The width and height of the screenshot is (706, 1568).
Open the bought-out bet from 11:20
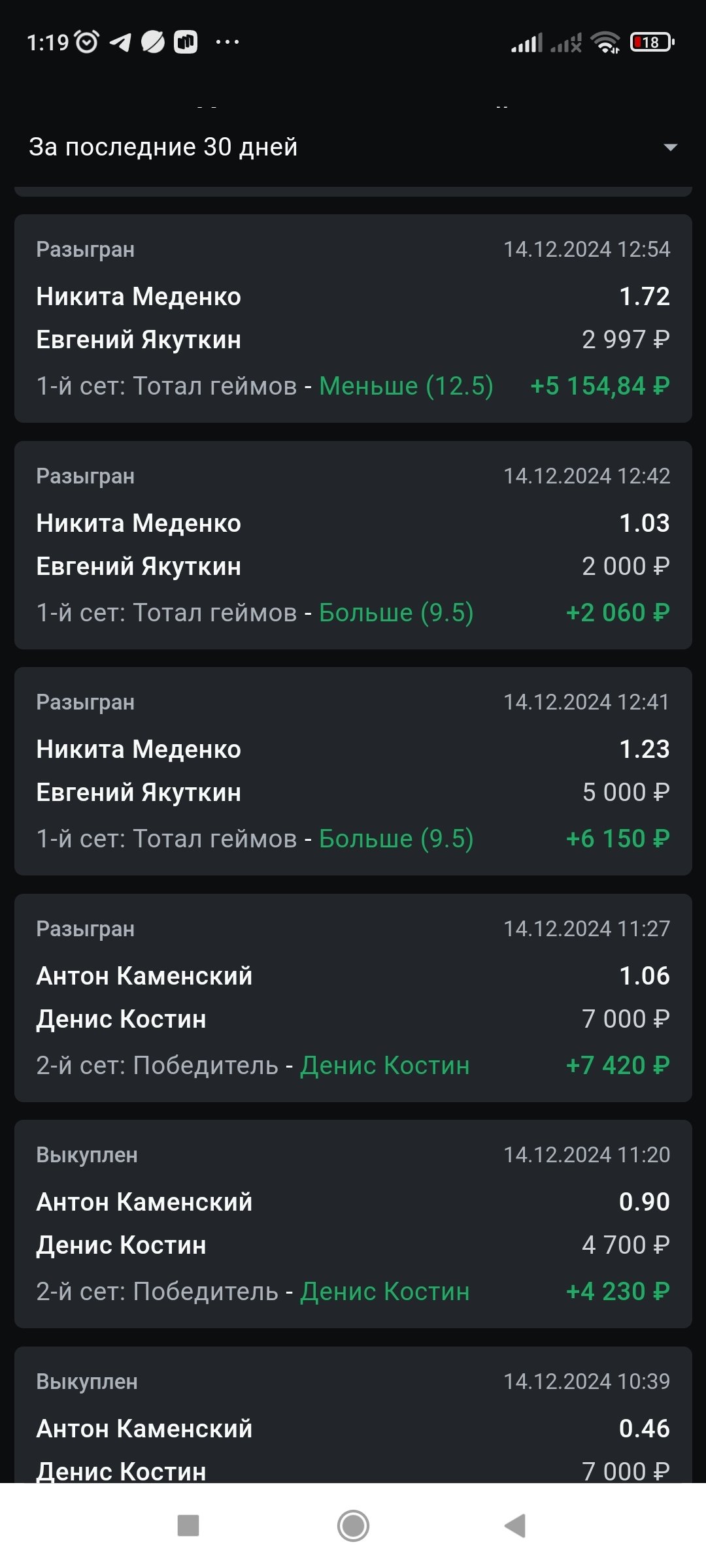pyautogui.click(x=353, y=1224)
